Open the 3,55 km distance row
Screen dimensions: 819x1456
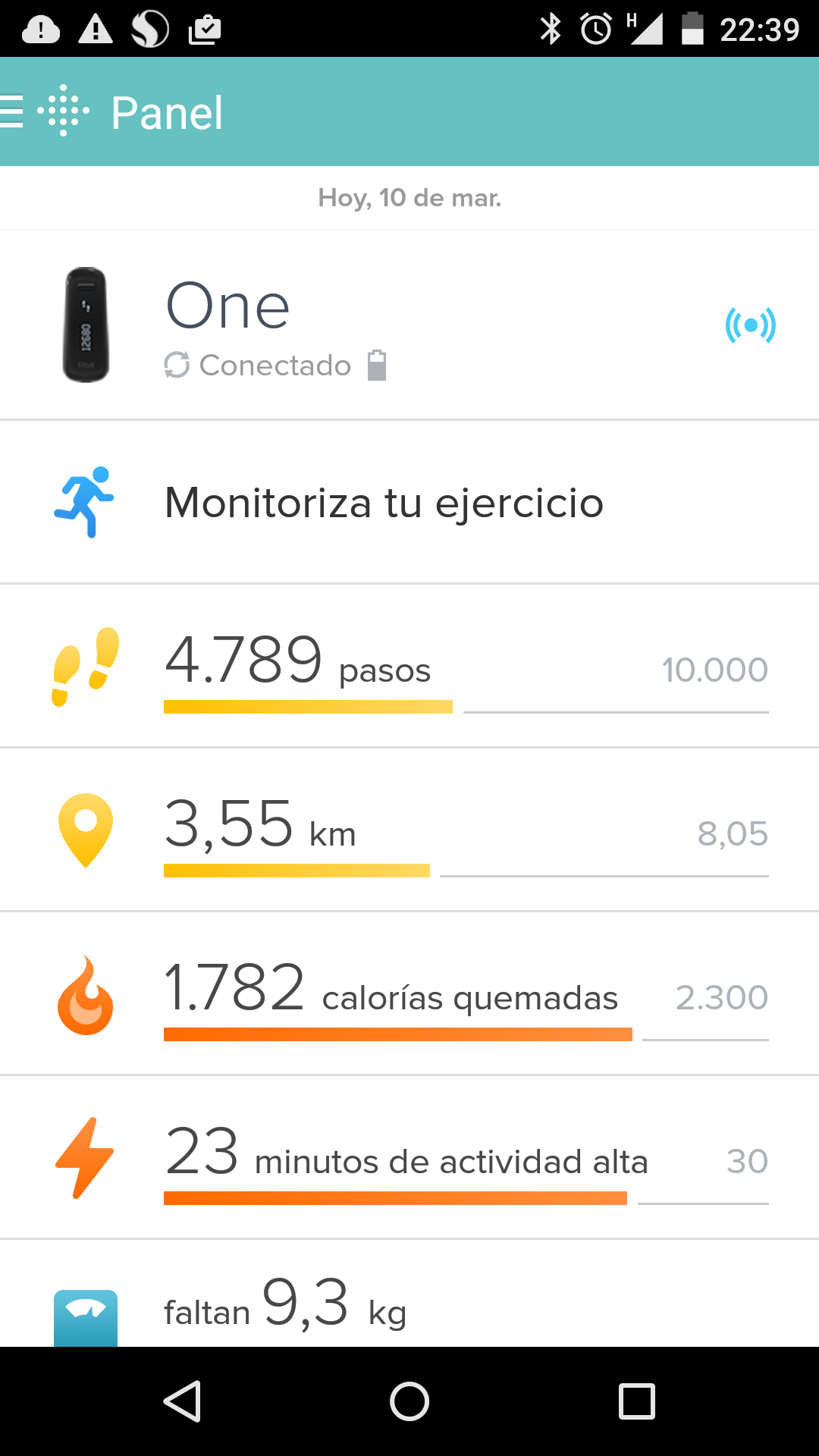pyautogui.click(x=409, y=830)
